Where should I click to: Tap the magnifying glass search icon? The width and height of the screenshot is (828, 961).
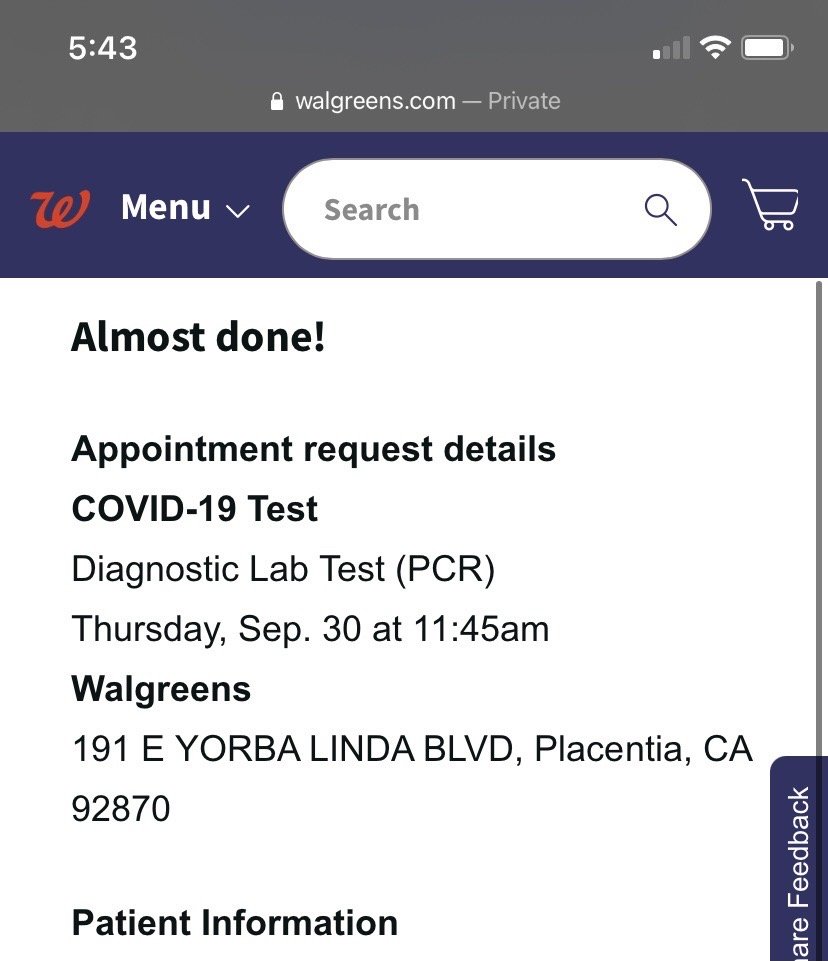coord(660,210)
